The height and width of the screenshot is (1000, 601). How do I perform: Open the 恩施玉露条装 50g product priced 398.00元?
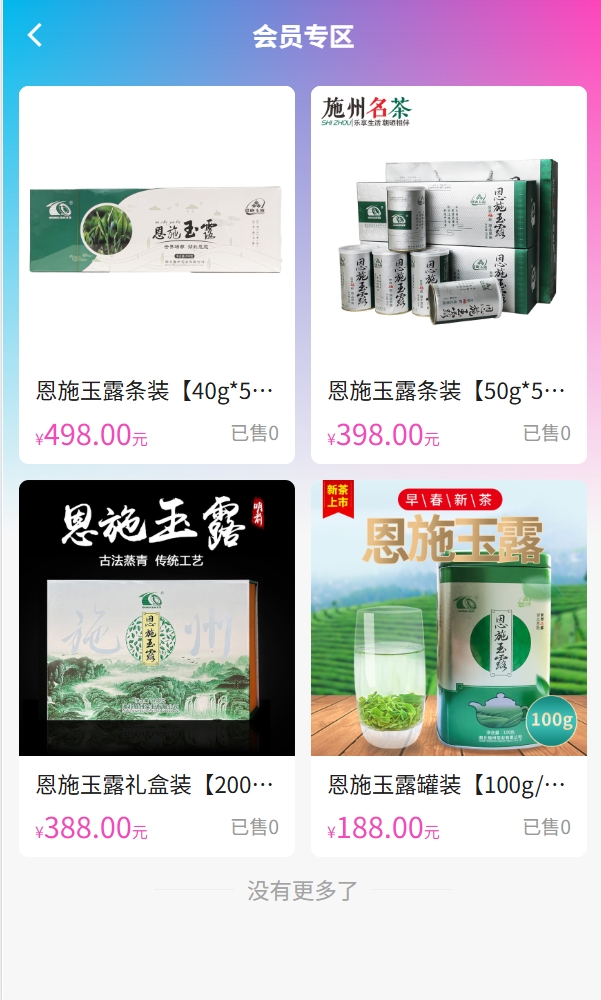(448, 274)
